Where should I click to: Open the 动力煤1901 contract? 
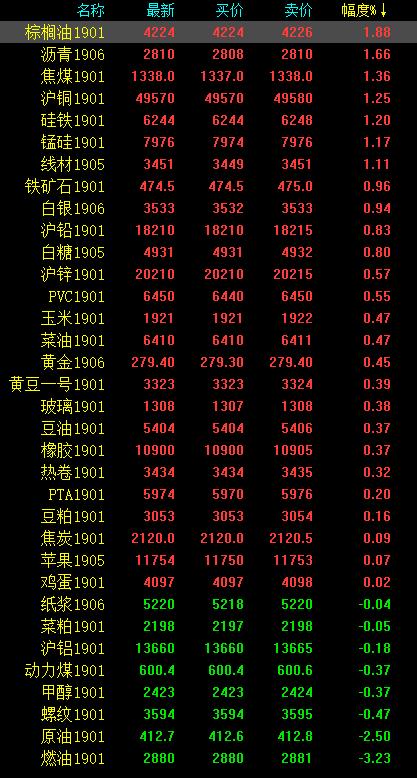208,670
